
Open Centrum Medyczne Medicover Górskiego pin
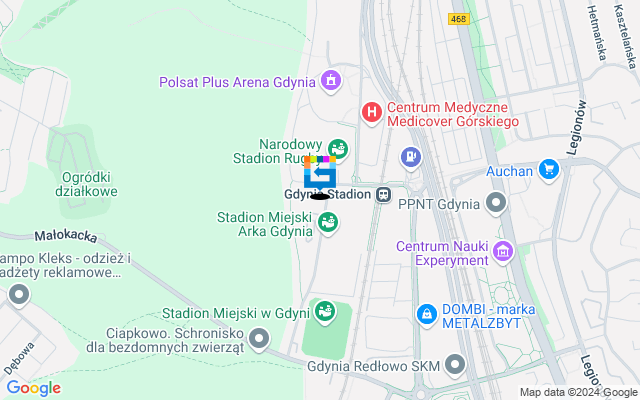point(371,113)
